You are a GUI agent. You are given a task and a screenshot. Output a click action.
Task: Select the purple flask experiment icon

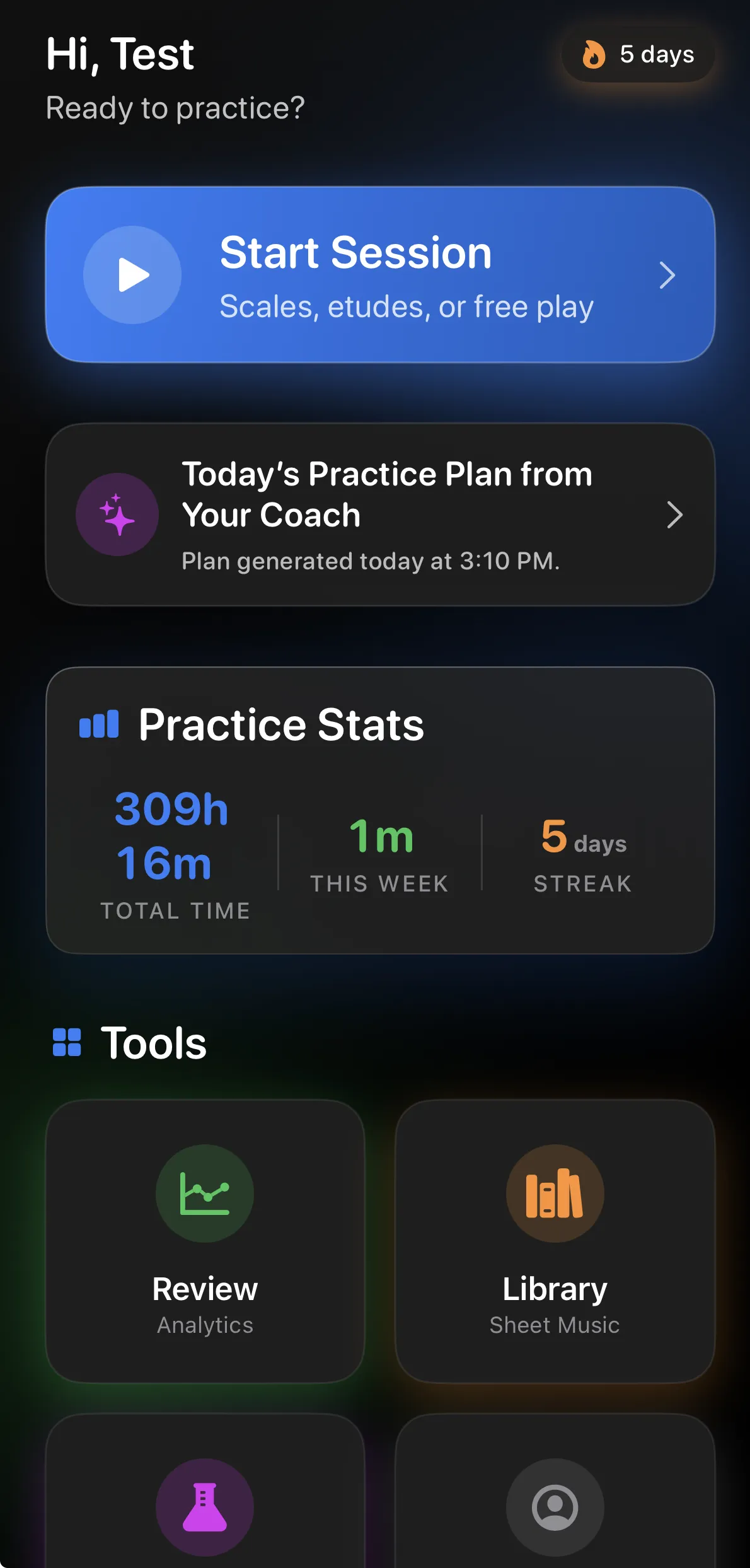(x=204, y=1507)
